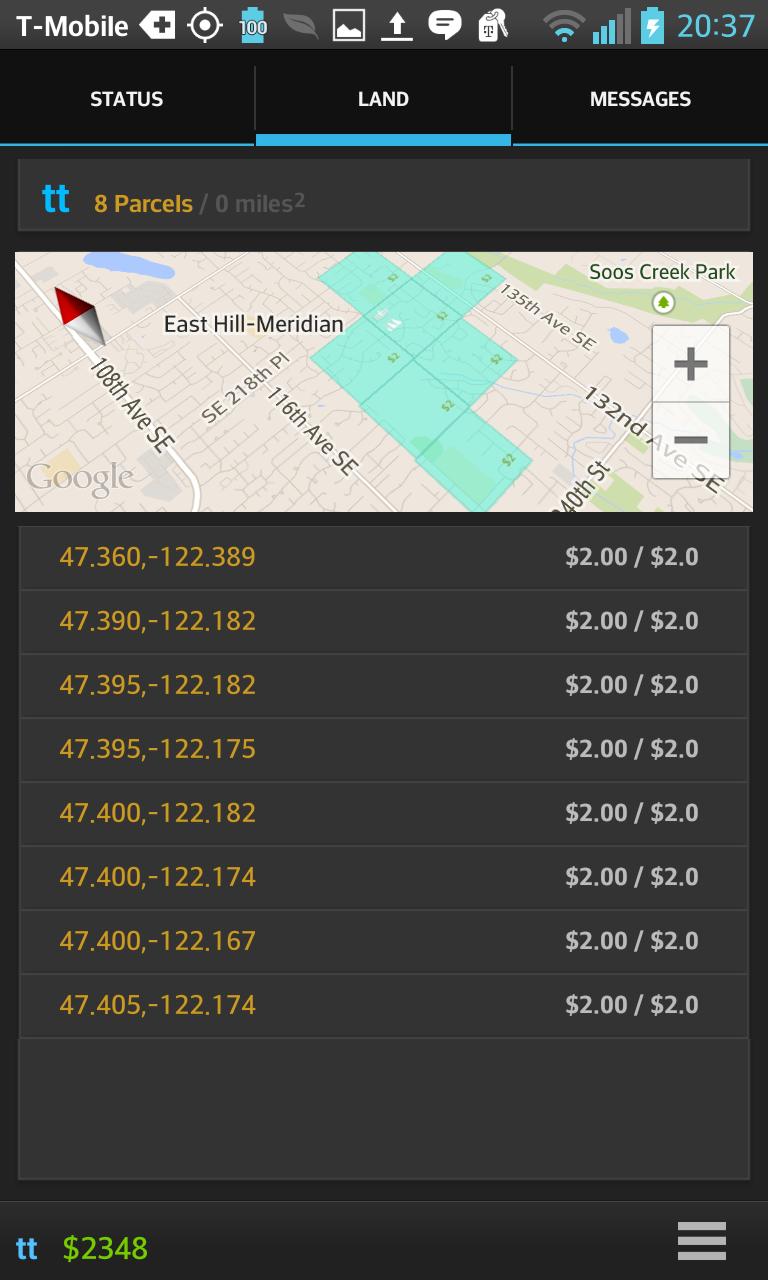Zoom in with the map plus button
Viewport: 768px width, 1280px height.
pos(689,363)
